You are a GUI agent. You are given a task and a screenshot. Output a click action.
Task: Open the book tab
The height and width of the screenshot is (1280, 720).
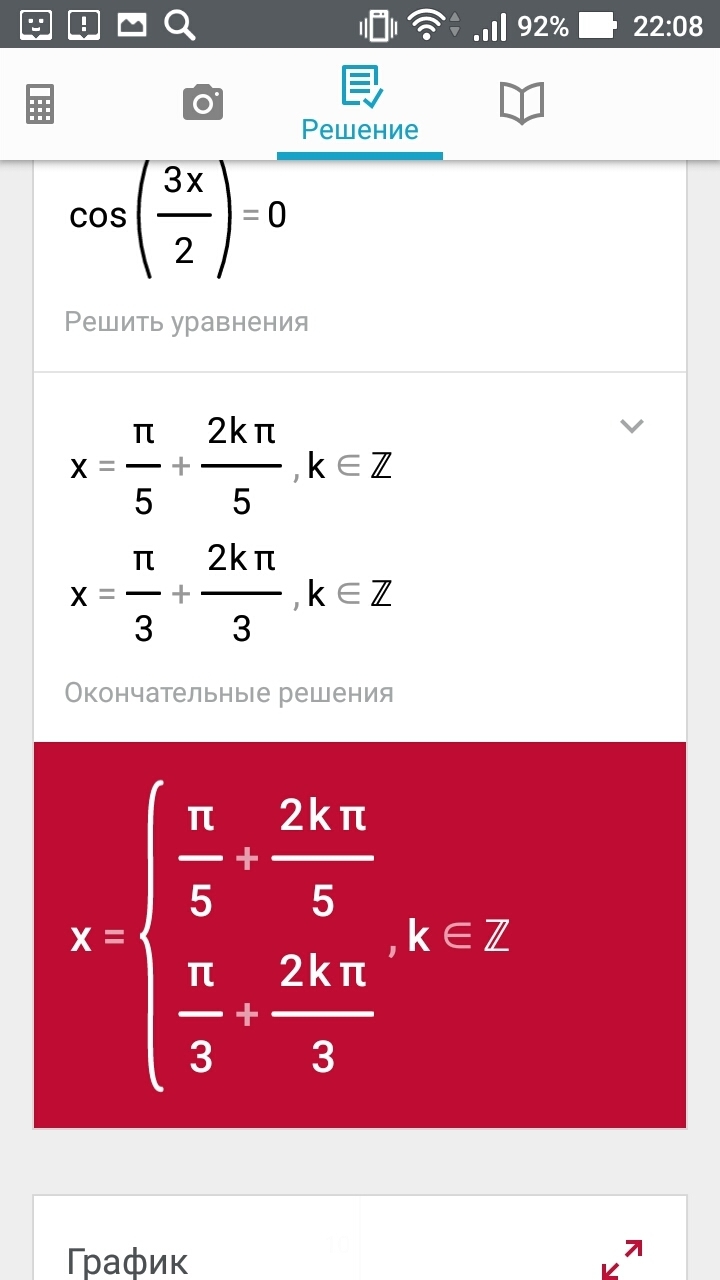pyautogui.click(x=521, y=103)
